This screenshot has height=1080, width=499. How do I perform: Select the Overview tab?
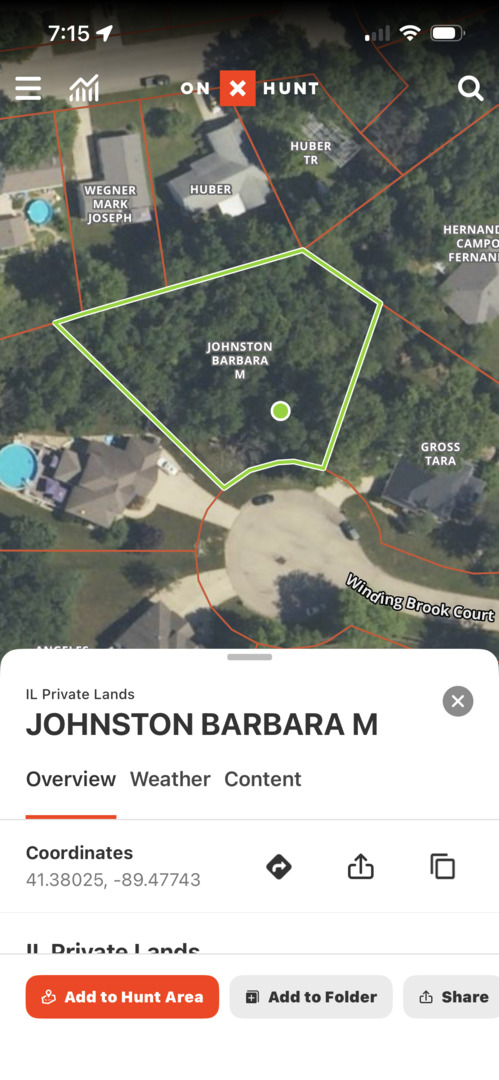click(x=71, y=779)
